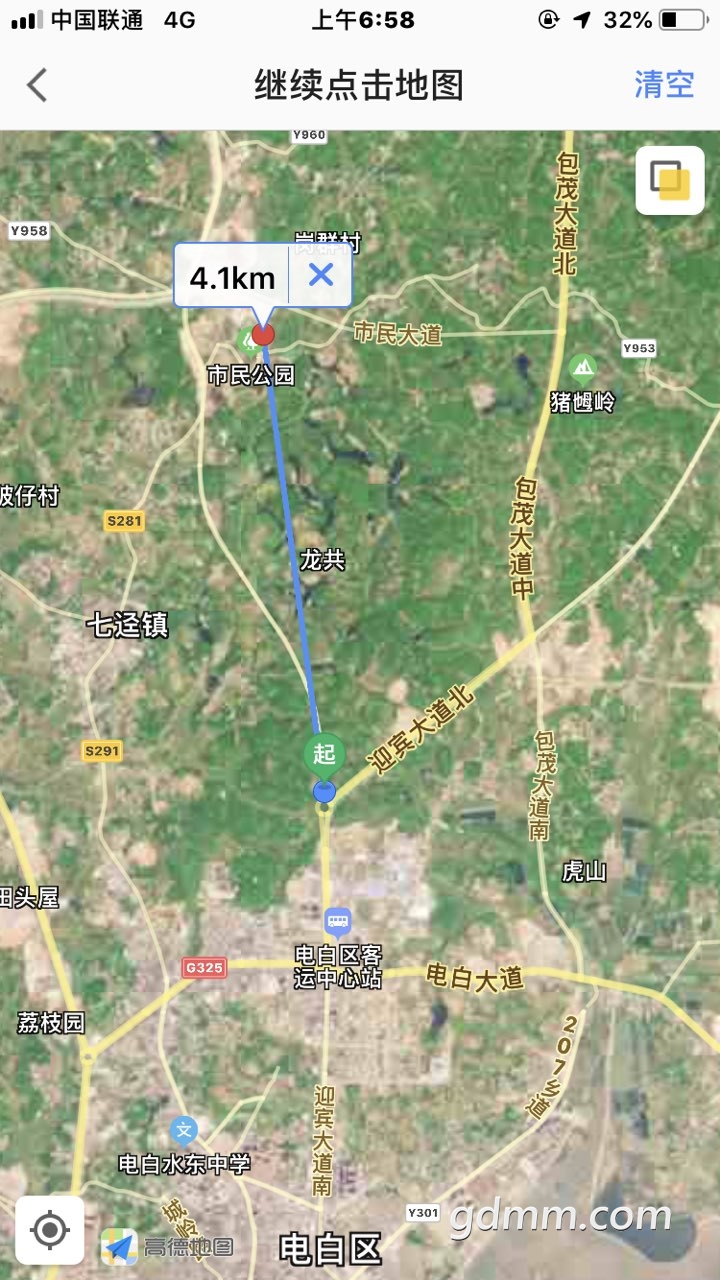
Task: Select the 猪乸岭 mountain marker
Action: click(583, 368)
